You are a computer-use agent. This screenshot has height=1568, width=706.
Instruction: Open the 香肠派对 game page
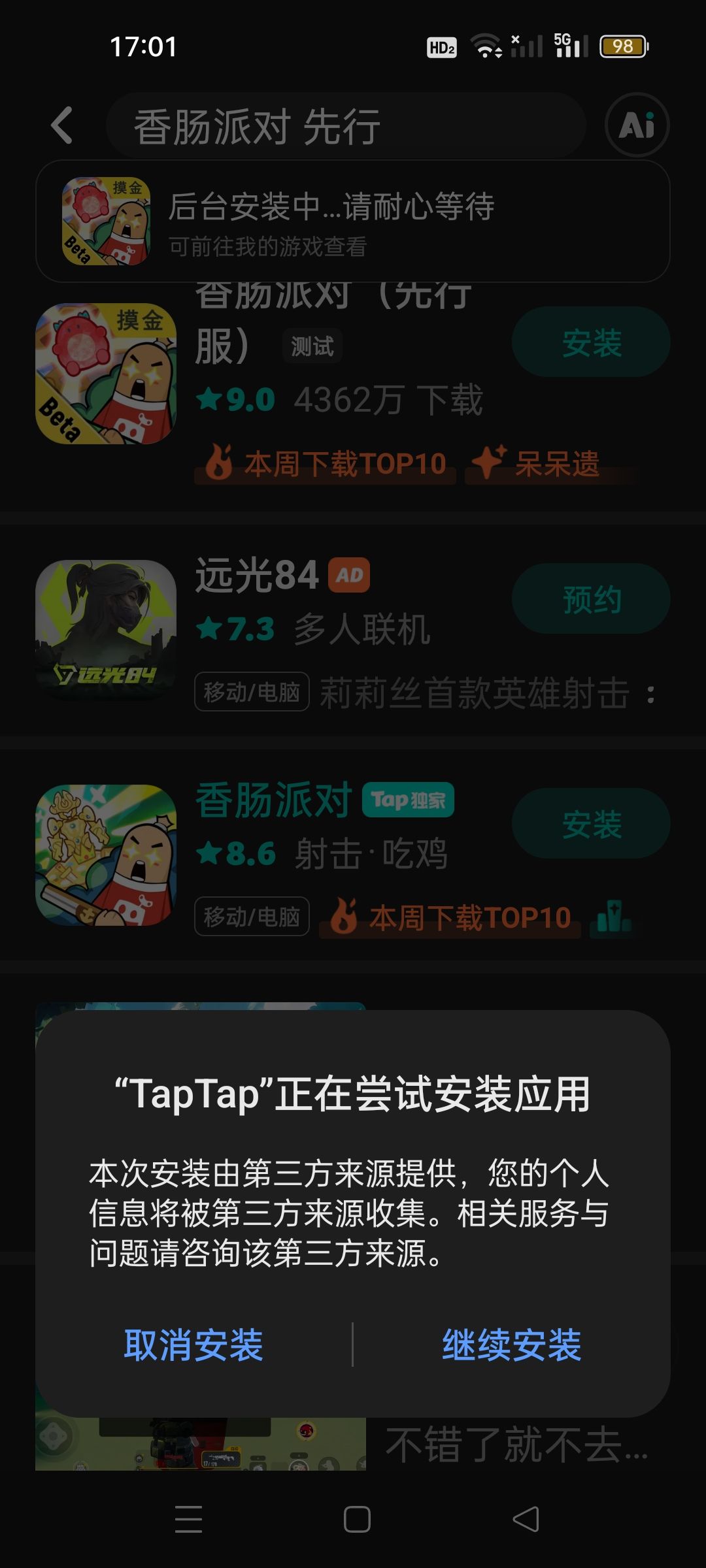[274, 800]
